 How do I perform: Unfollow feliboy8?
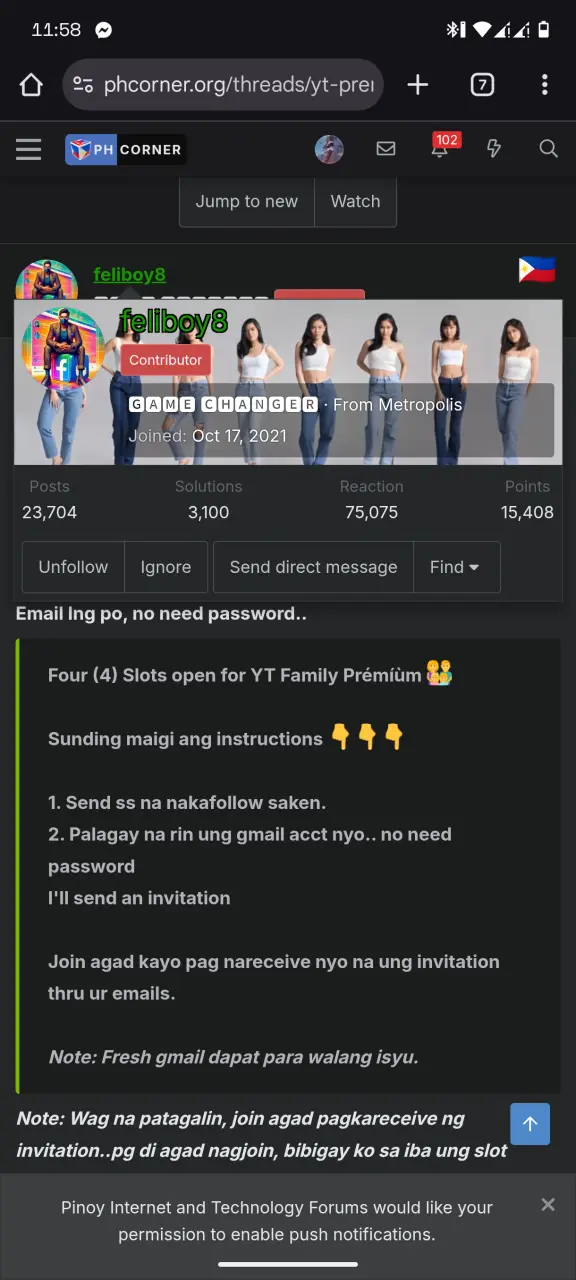[x=73, y=567]
